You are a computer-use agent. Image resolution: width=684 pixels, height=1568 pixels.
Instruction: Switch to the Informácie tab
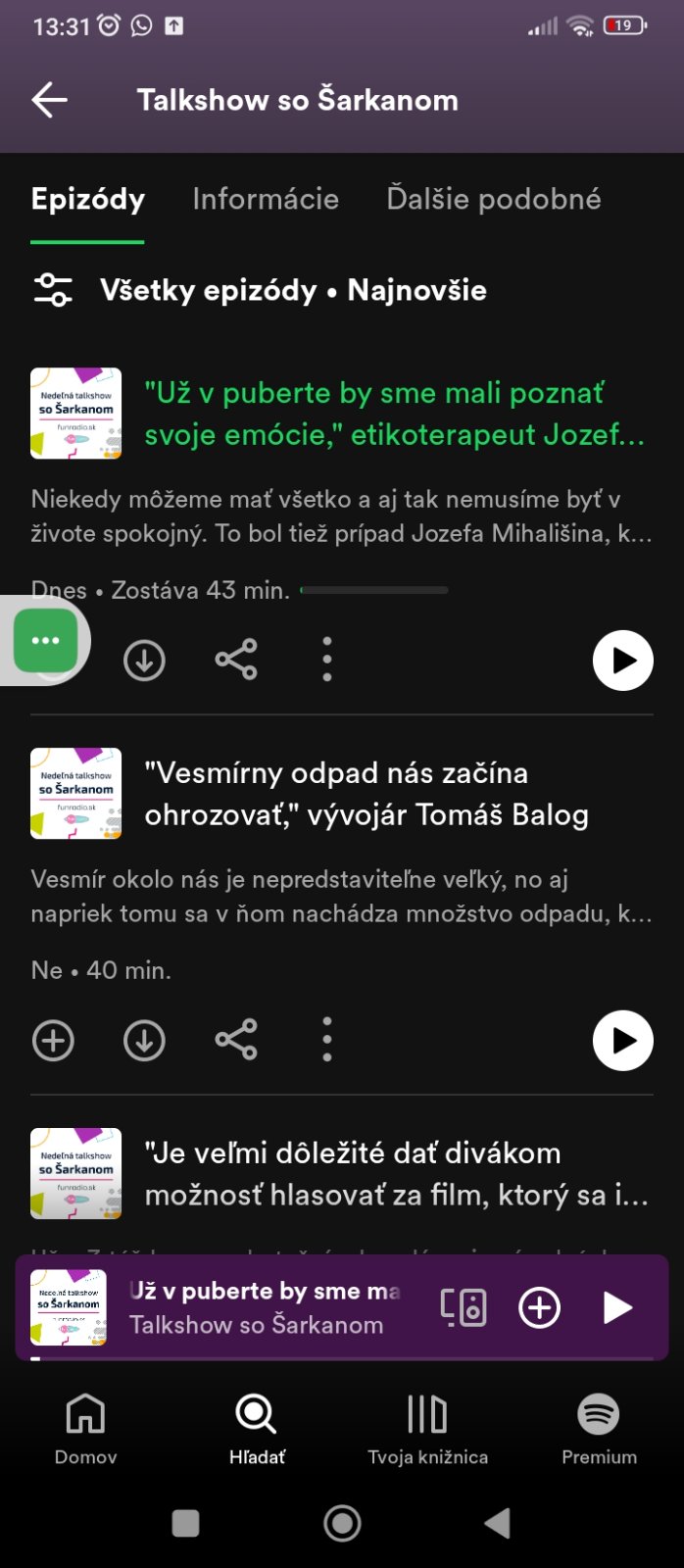coord(266,199)
